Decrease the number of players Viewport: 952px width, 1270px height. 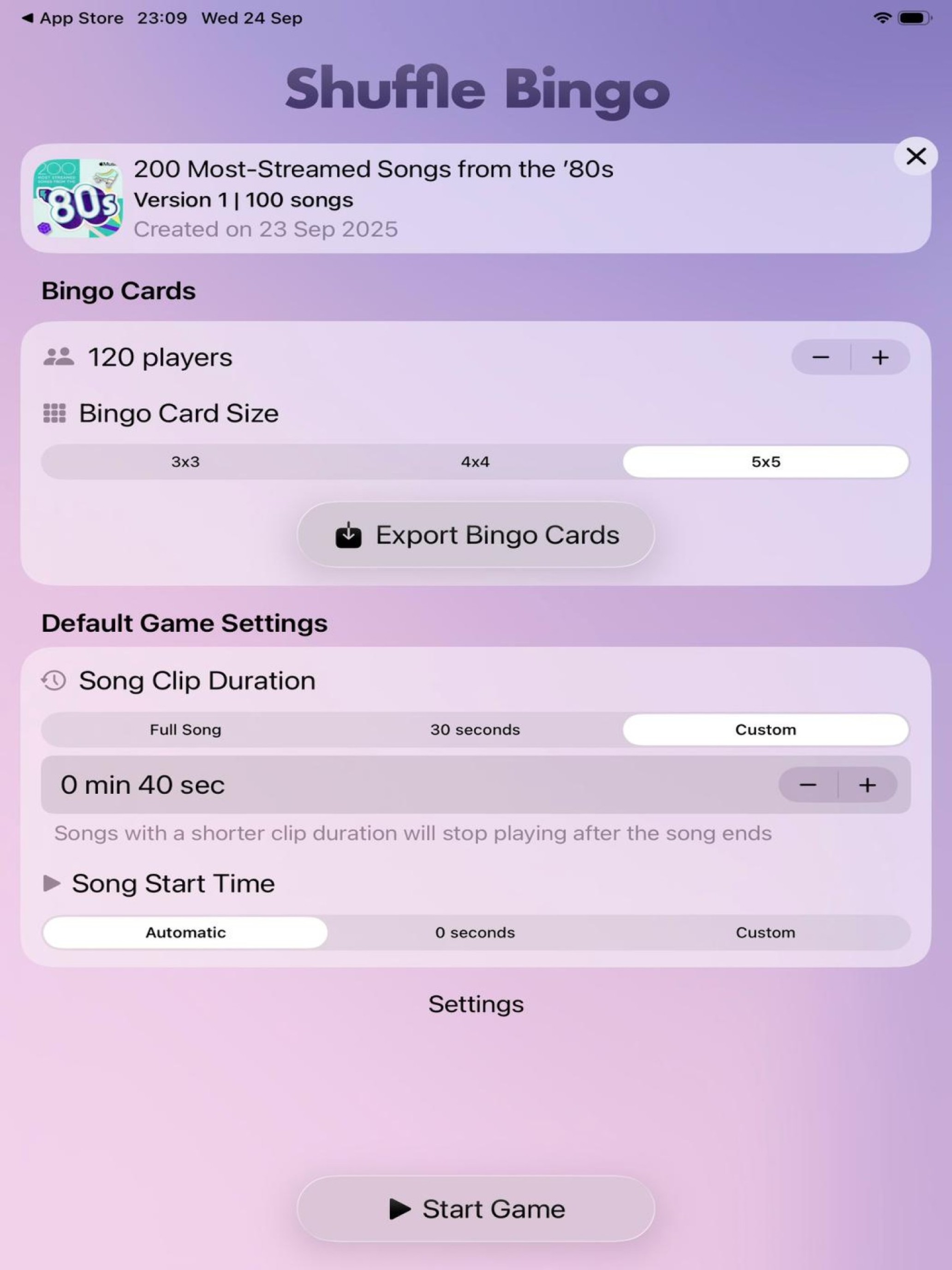[821, 357]
